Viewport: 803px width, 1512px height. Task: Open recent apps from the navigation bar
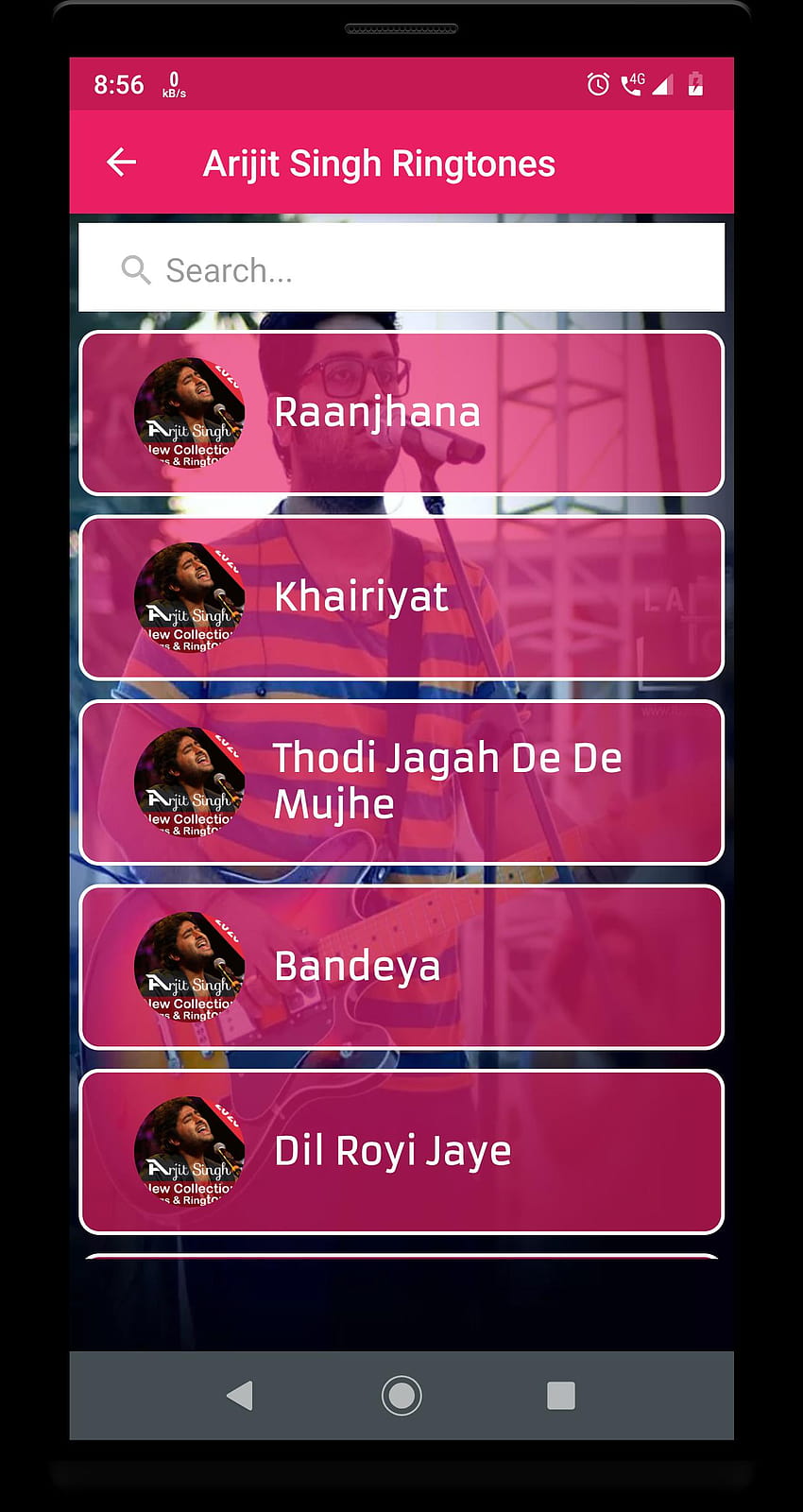tap(561, 1396)
